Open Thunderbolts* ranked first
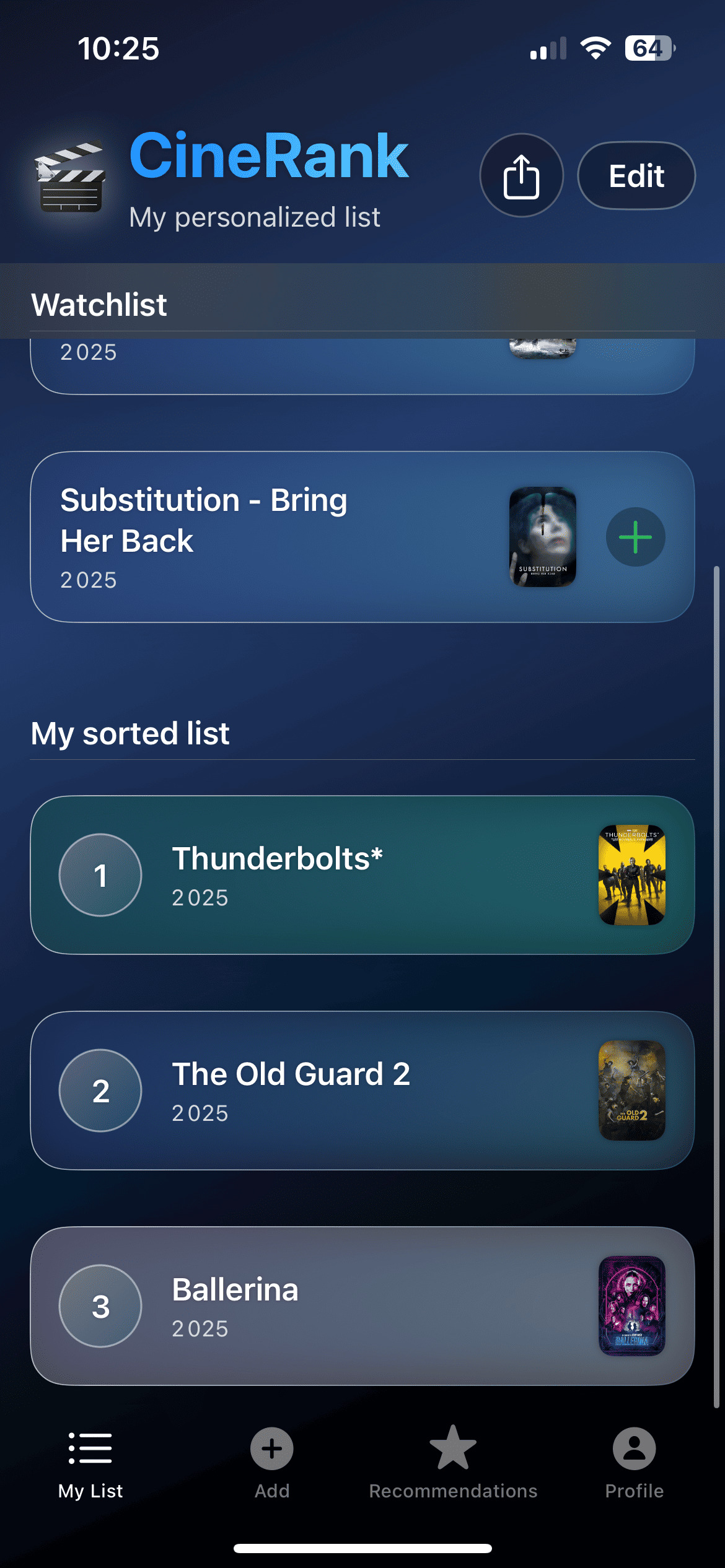Viewport: 725px width, 1568px height. tap(362, 874)
